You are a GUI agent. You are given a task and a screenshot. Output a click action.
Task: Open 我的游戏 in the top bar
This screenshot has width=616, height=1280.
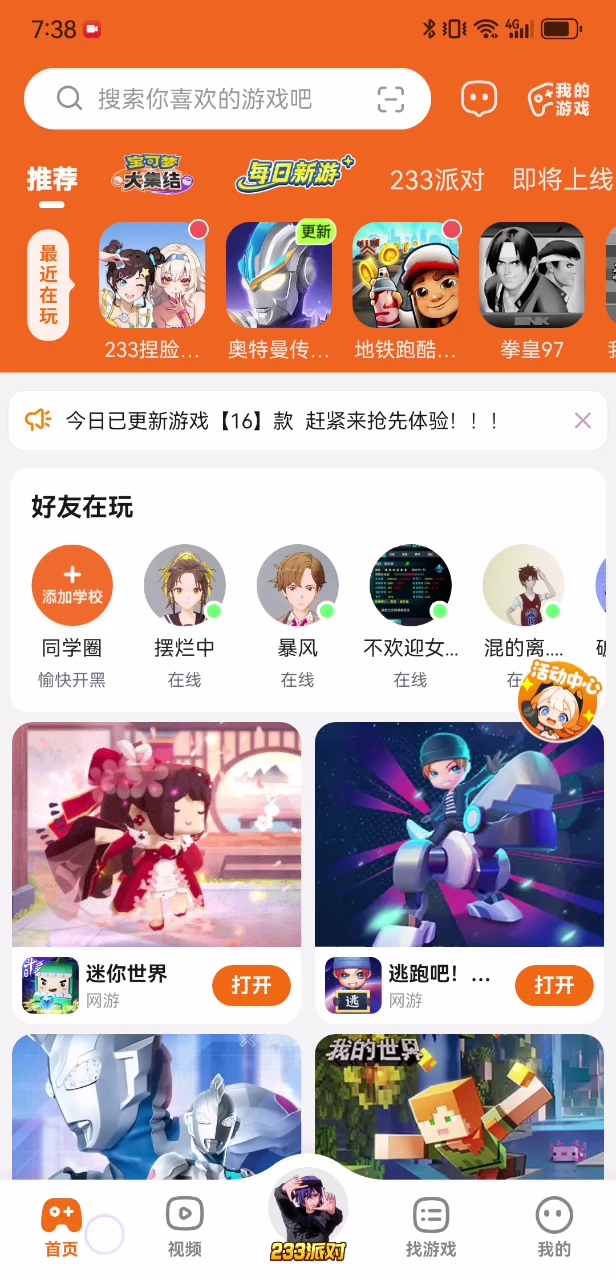559,99
